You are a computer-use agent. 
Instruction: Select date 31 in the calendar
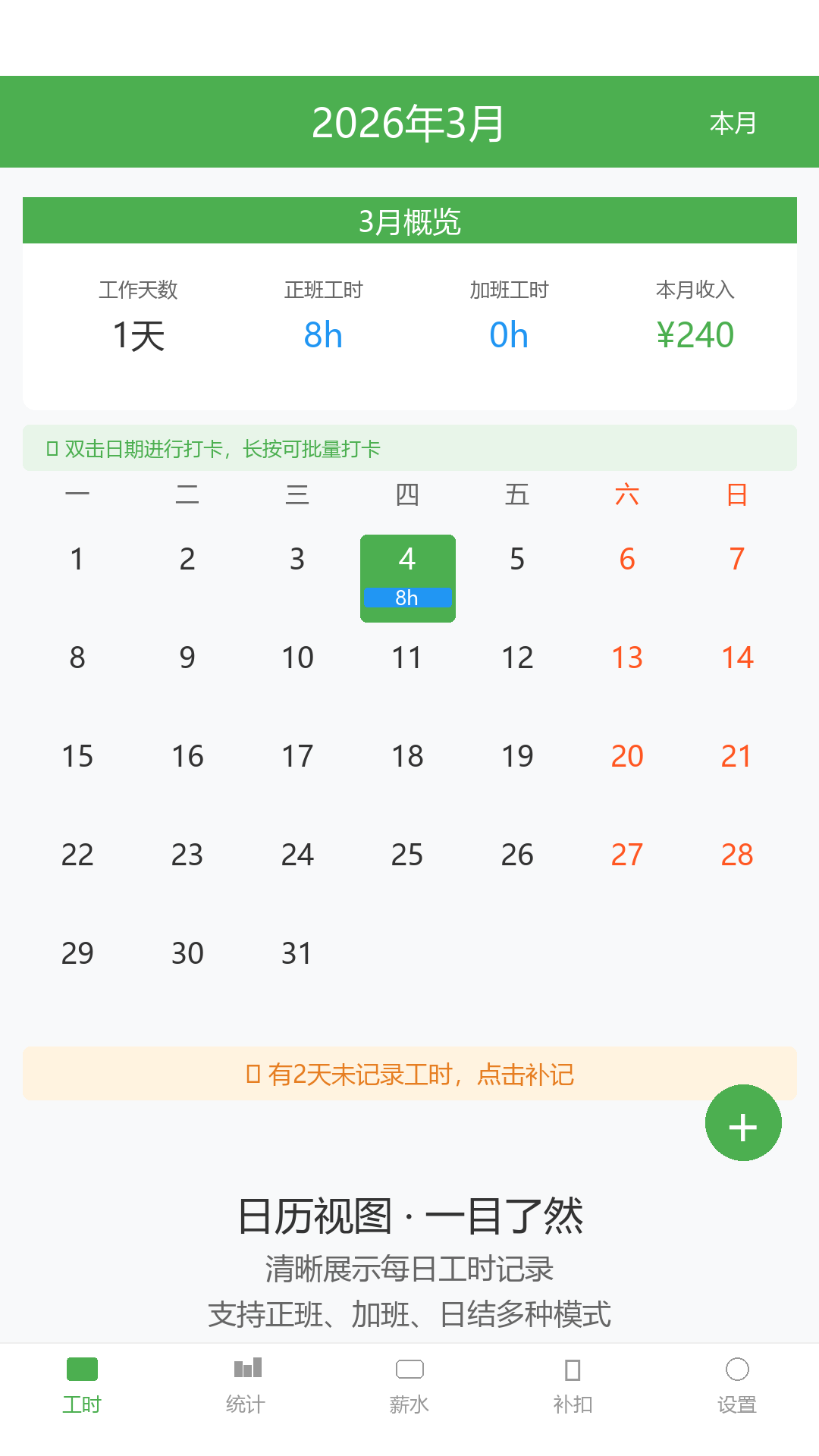(x=297, y=953)
